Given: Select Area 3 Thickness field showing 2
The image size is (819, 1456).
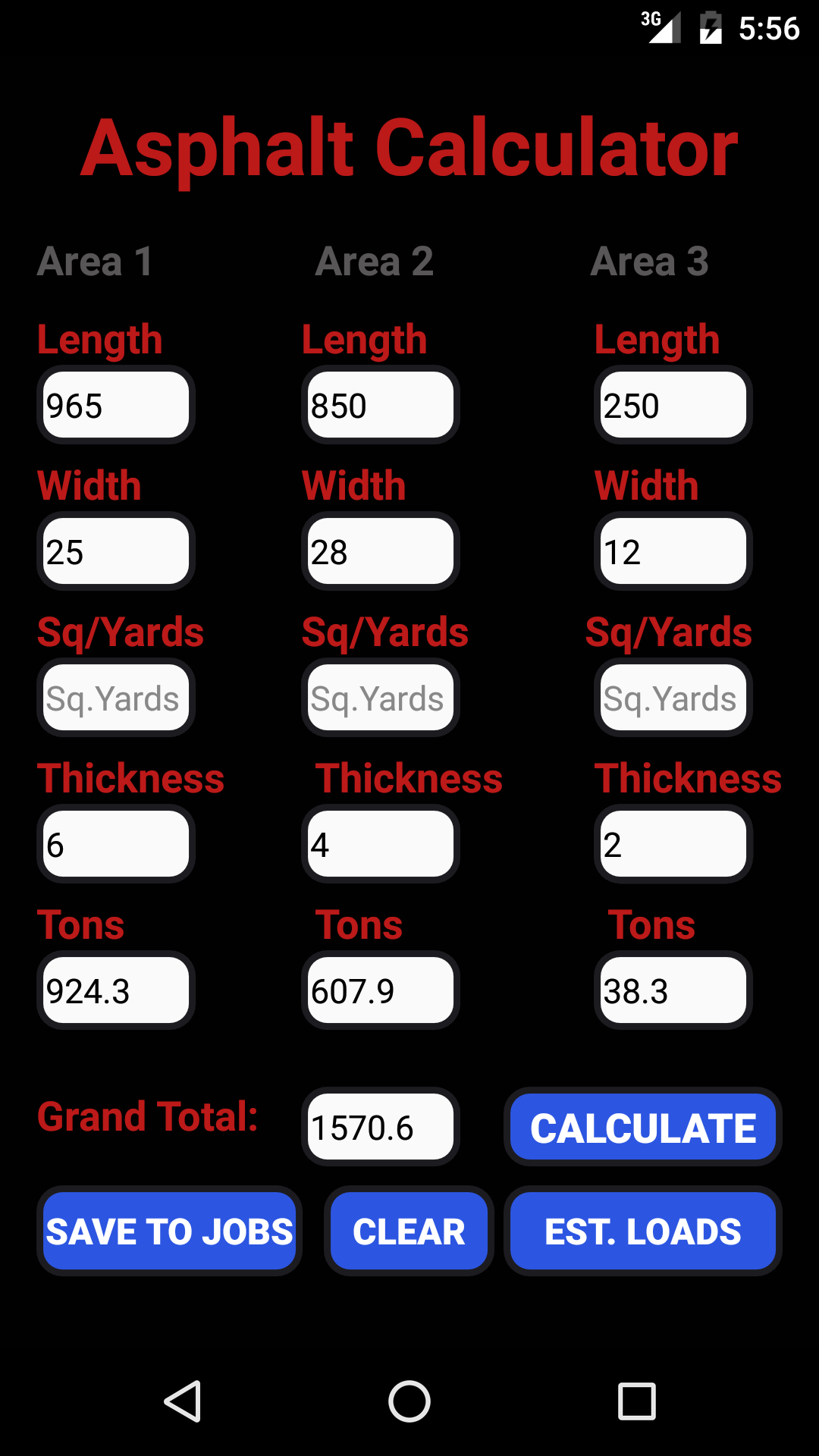Looking at the screenshot, I should pos(673,844).
